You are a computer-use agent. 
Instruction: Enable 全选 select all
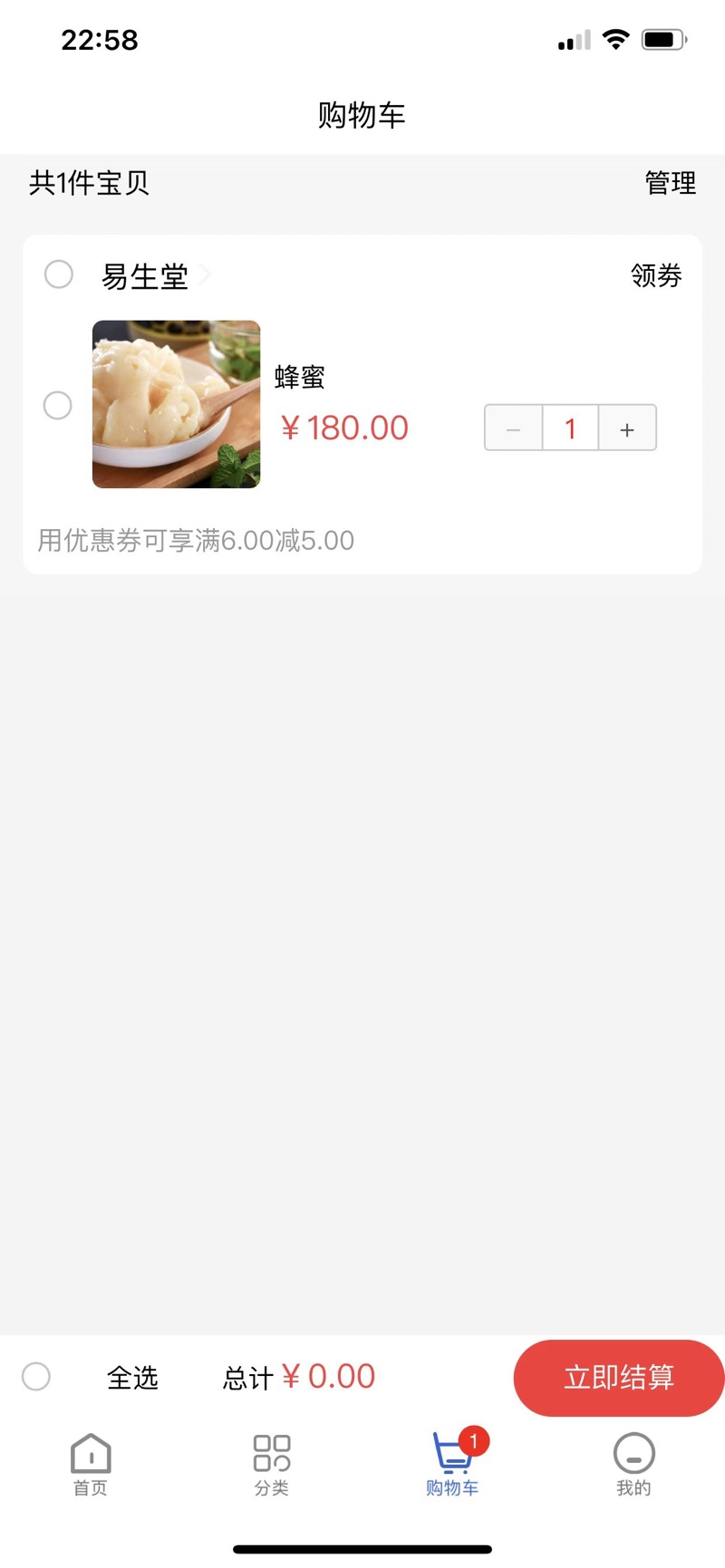point(37,1376)
